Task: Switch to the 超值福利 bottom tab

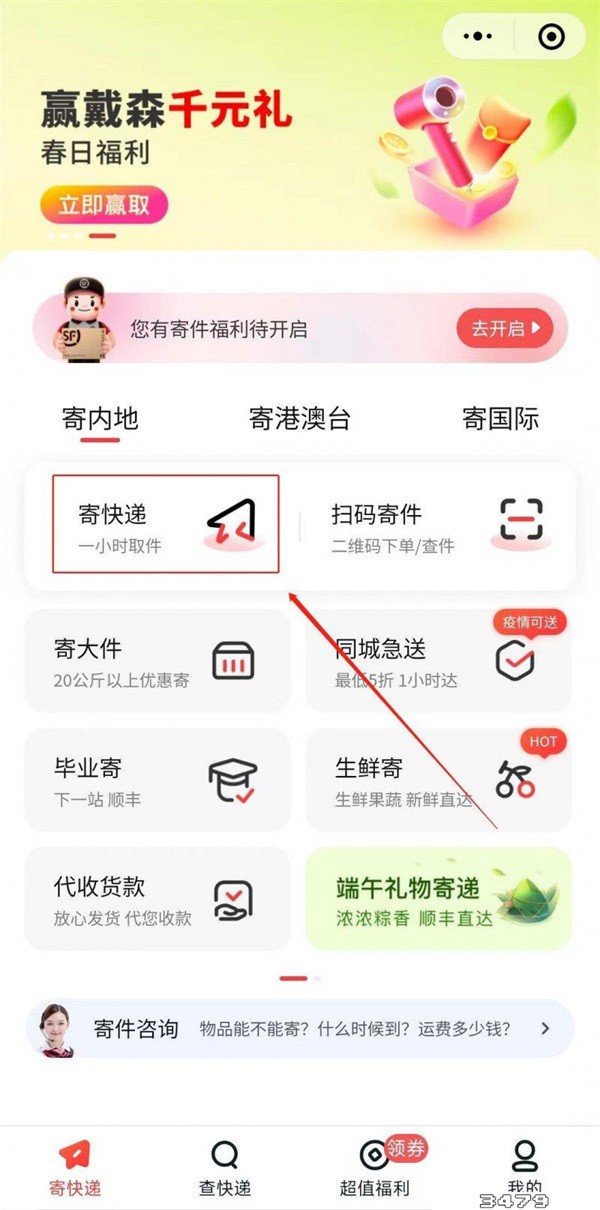Action: (375, 1167)
